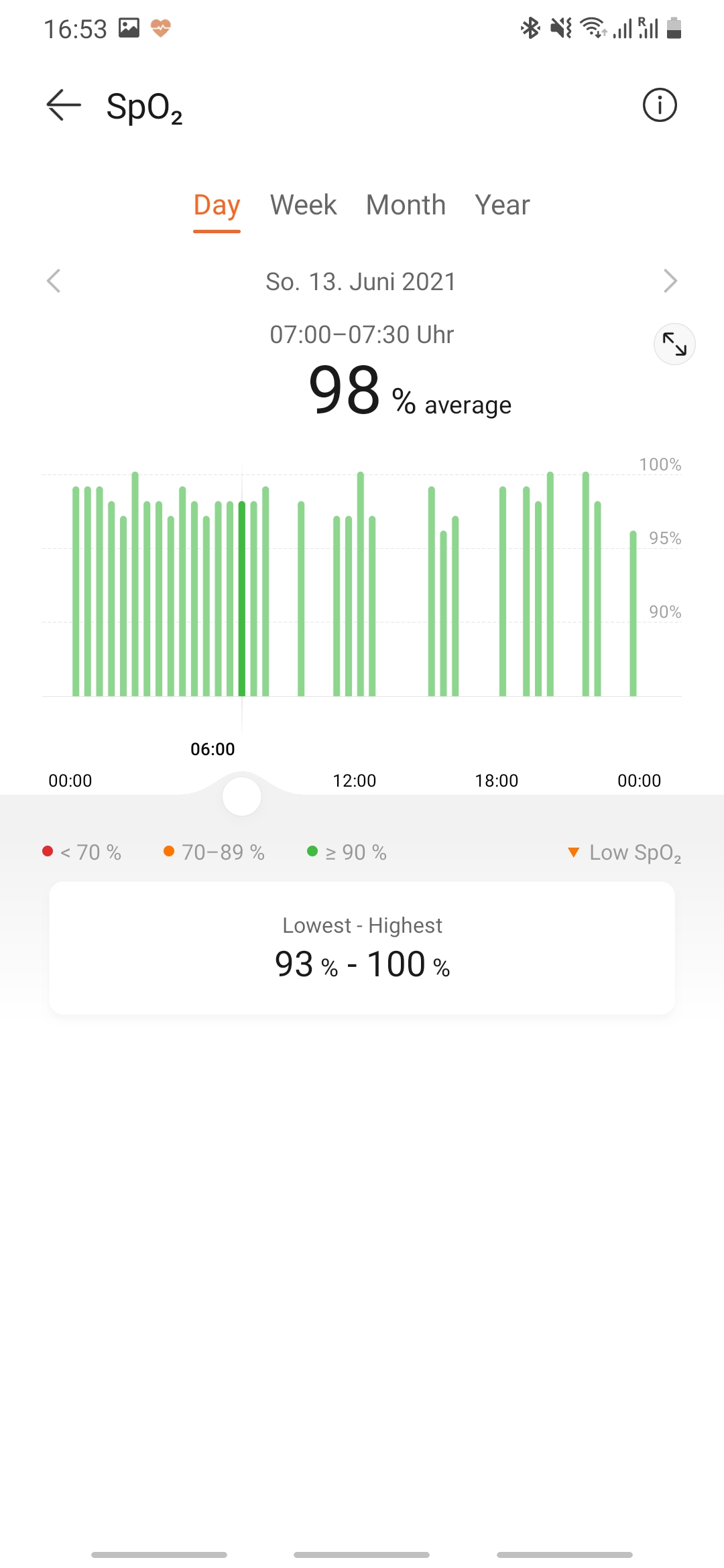Viewport: 724px width, 1568px height.
Task: Go to the previous day
Action: click(54, 281)
